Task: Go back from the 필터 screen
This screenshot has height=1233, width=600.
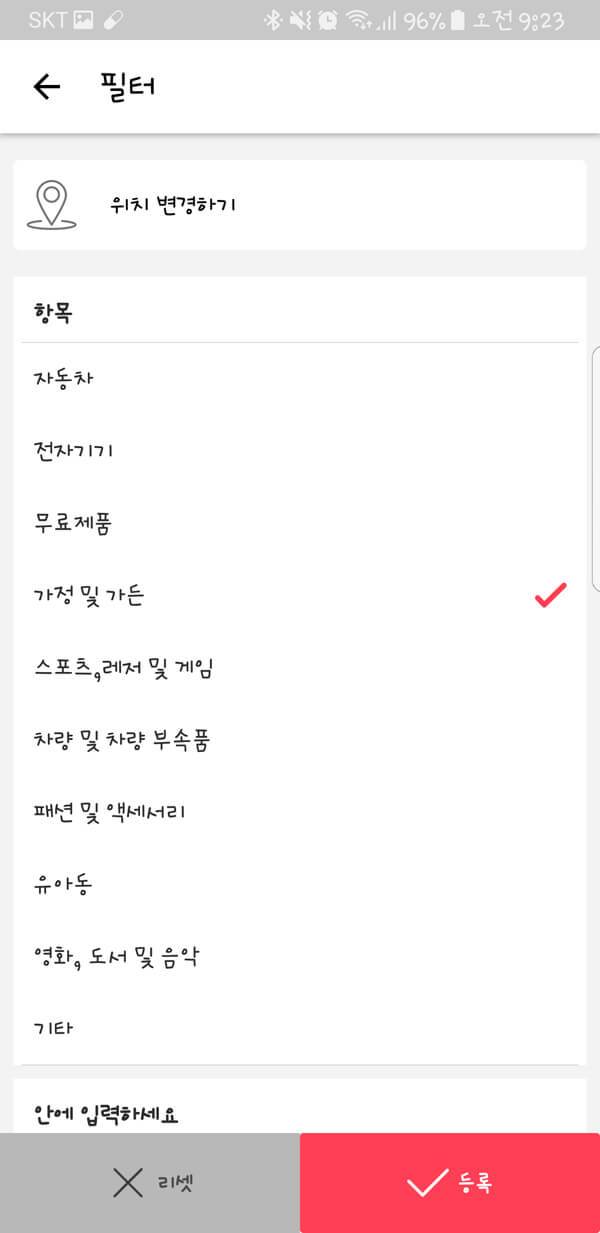Action: click(x=47, y=87)
